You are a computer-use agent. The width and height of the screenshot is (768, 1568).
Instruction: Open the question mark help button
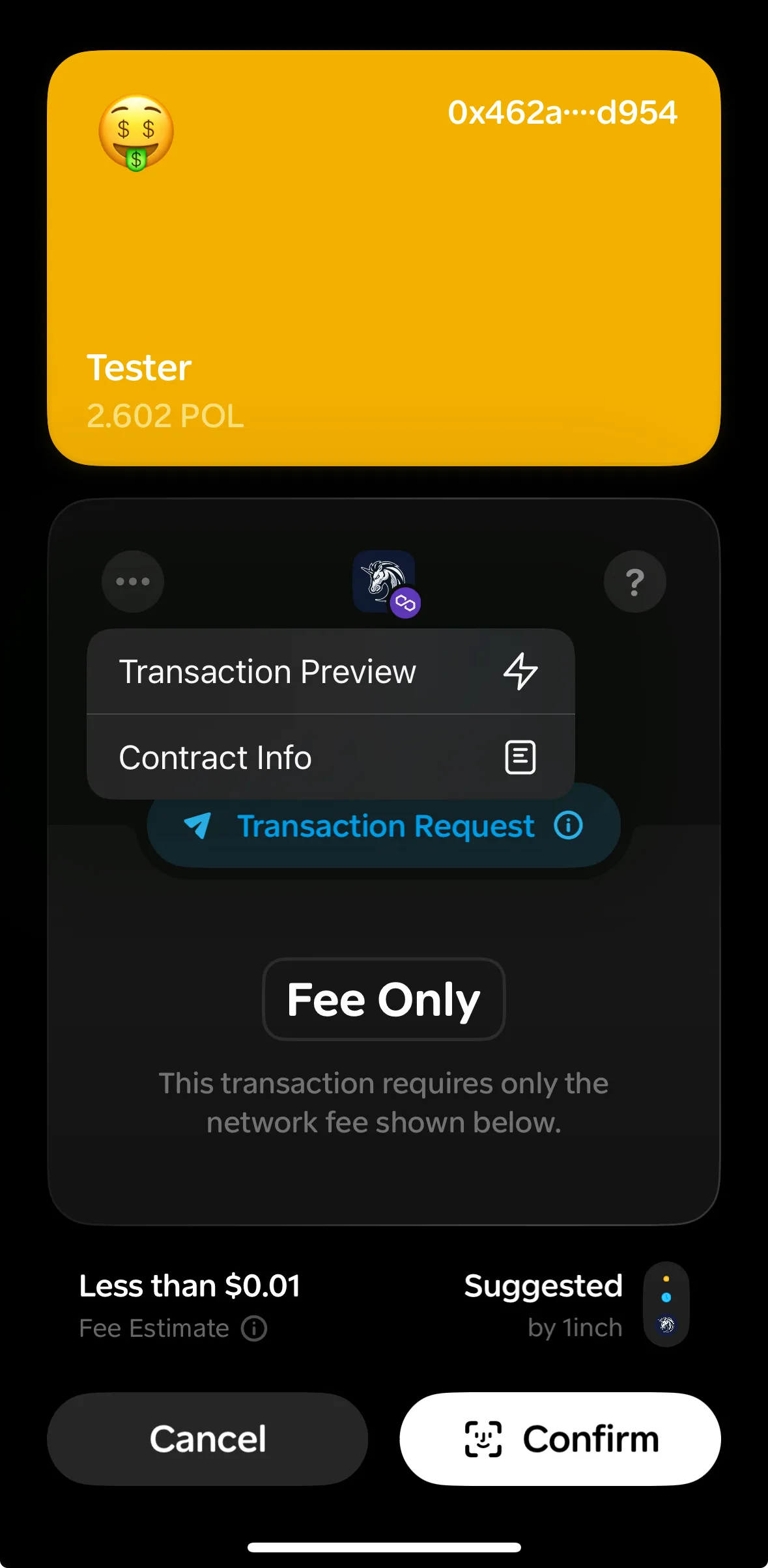pos(634,581)
